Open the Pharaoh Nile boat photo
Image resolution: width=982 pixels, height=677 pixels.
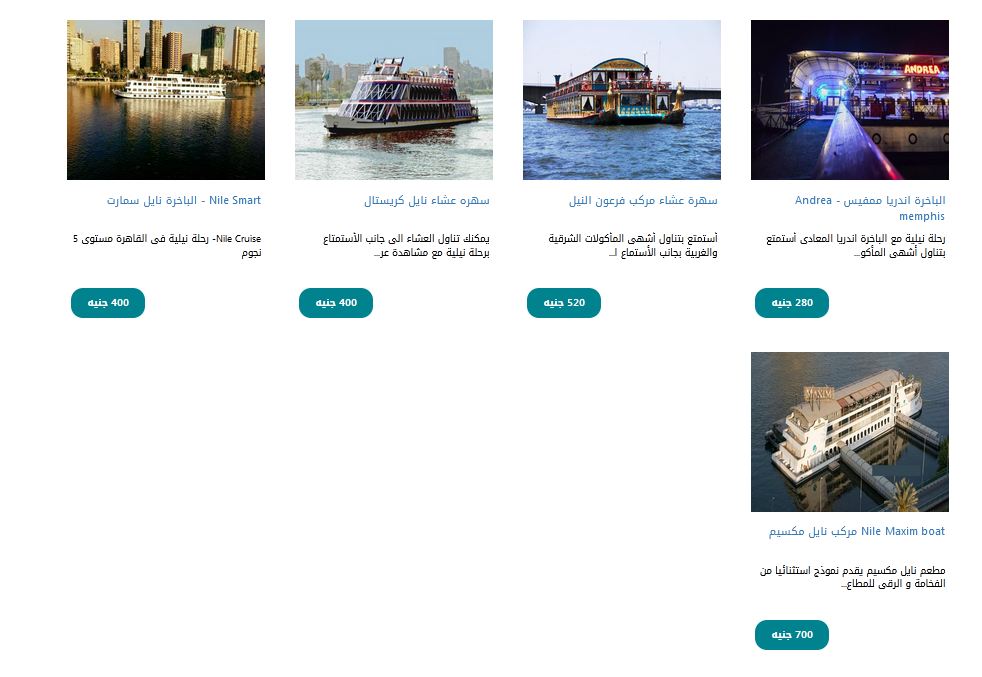(x=622, y=100)
